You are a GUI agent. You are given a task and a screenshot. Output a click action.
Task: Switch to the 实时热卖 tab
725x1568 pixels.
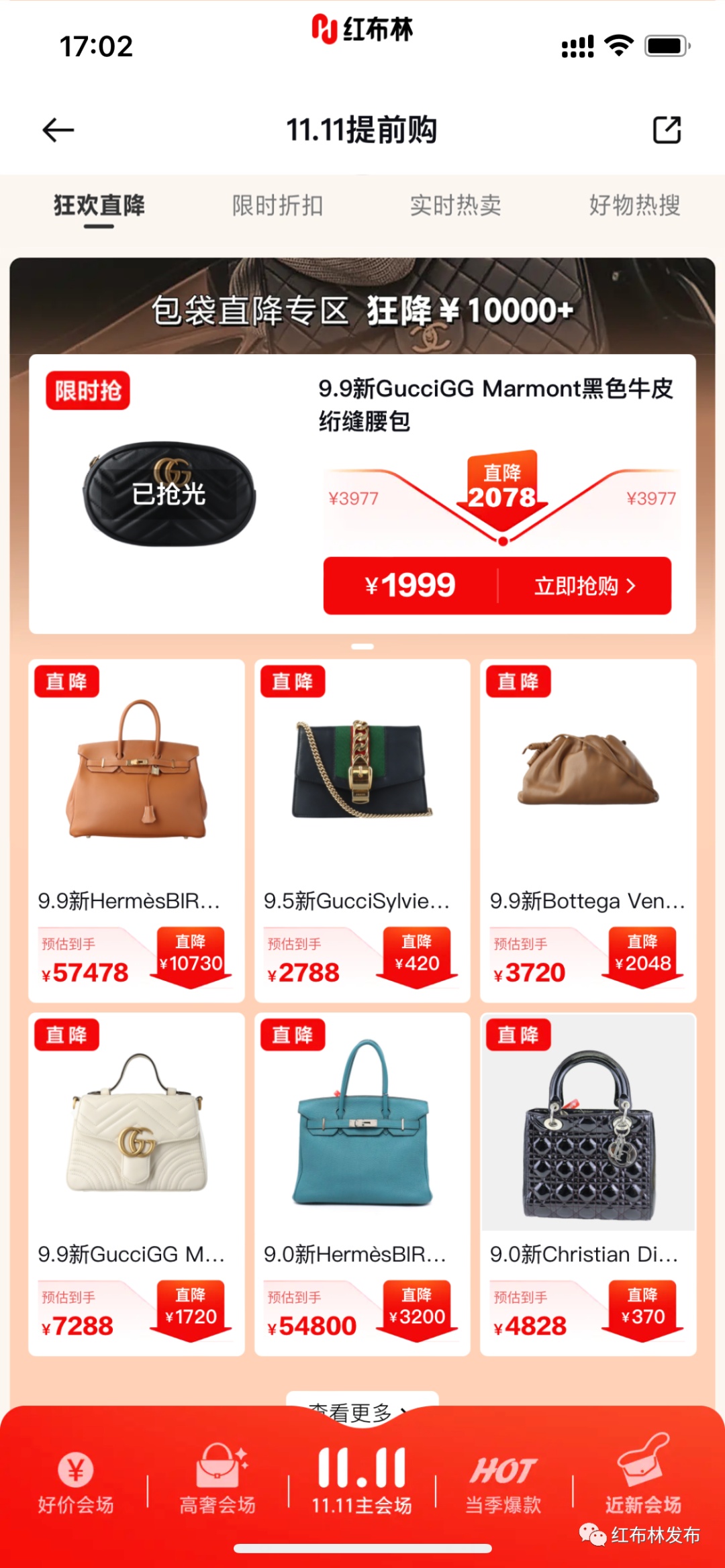pos(455,205)
